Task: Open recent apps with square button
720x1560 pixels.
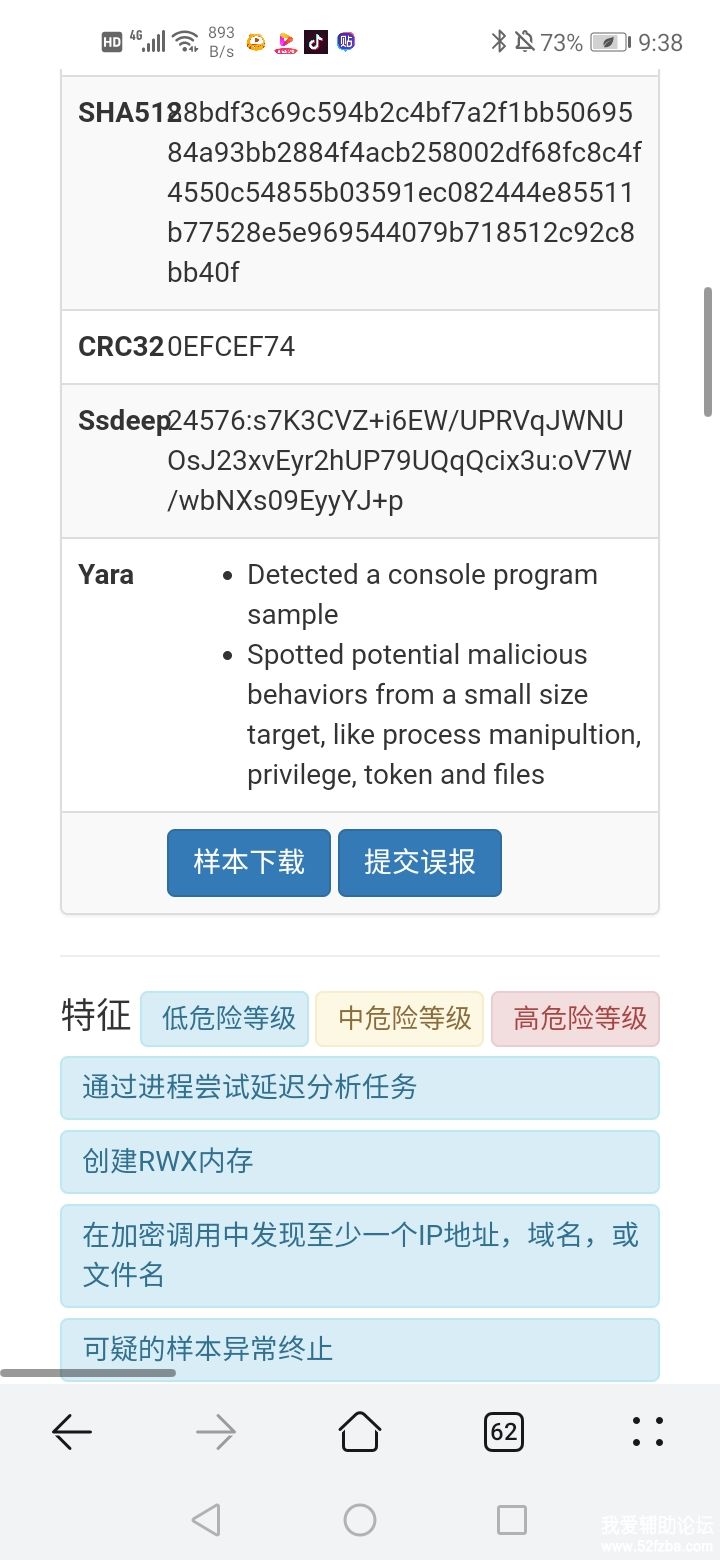Action: point(512,1520)
